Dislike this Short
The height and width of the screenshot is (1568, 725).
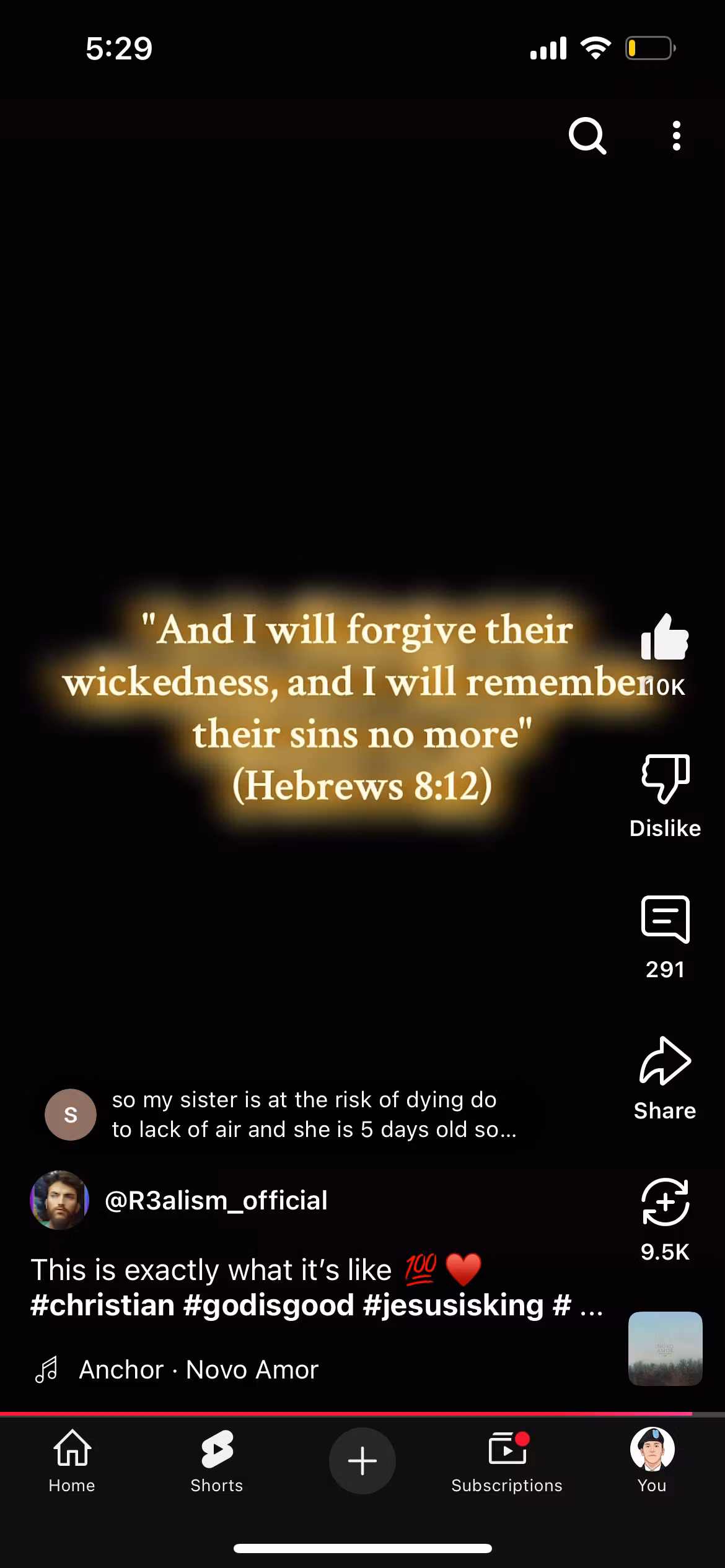click(x=664, y=779)
